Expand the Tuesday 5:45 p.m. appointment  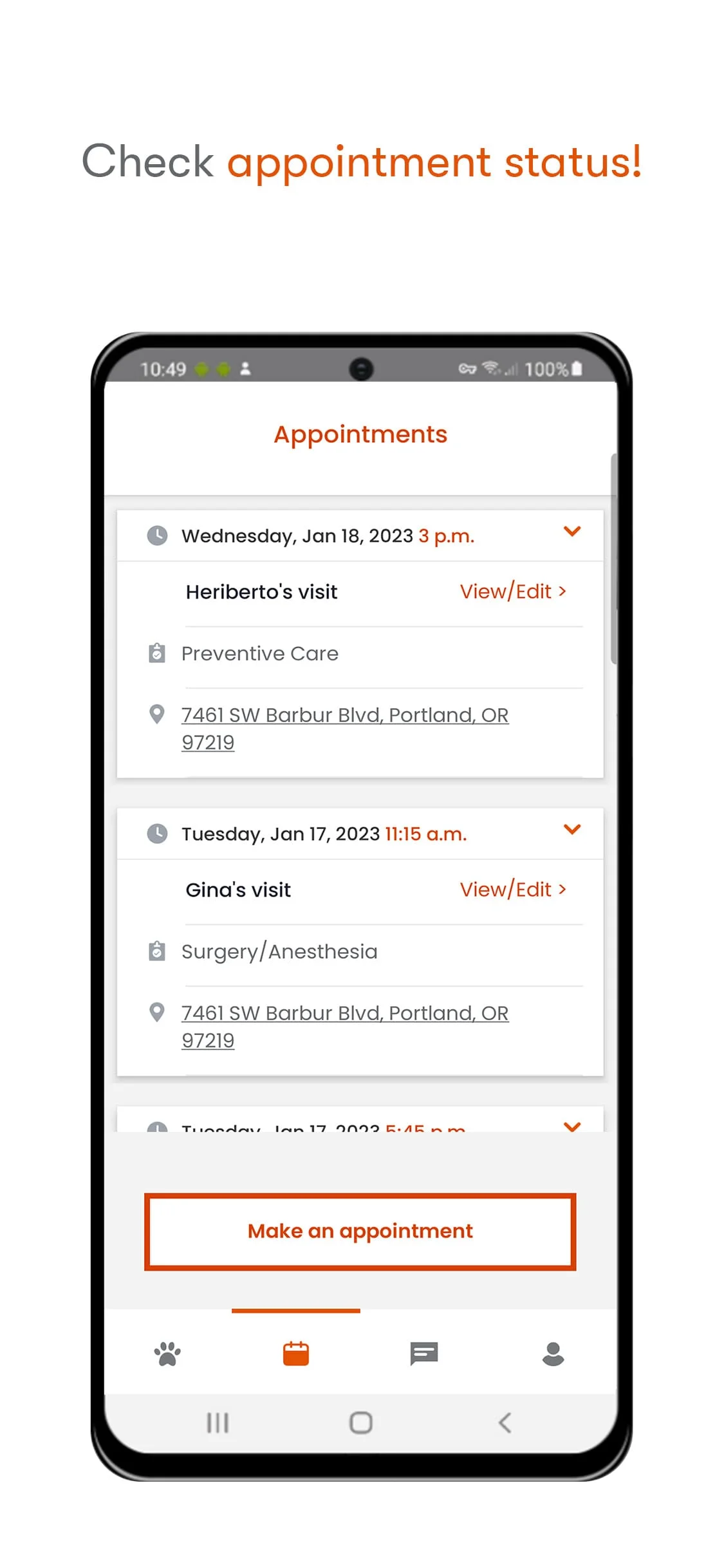[x=573, y=1126]
